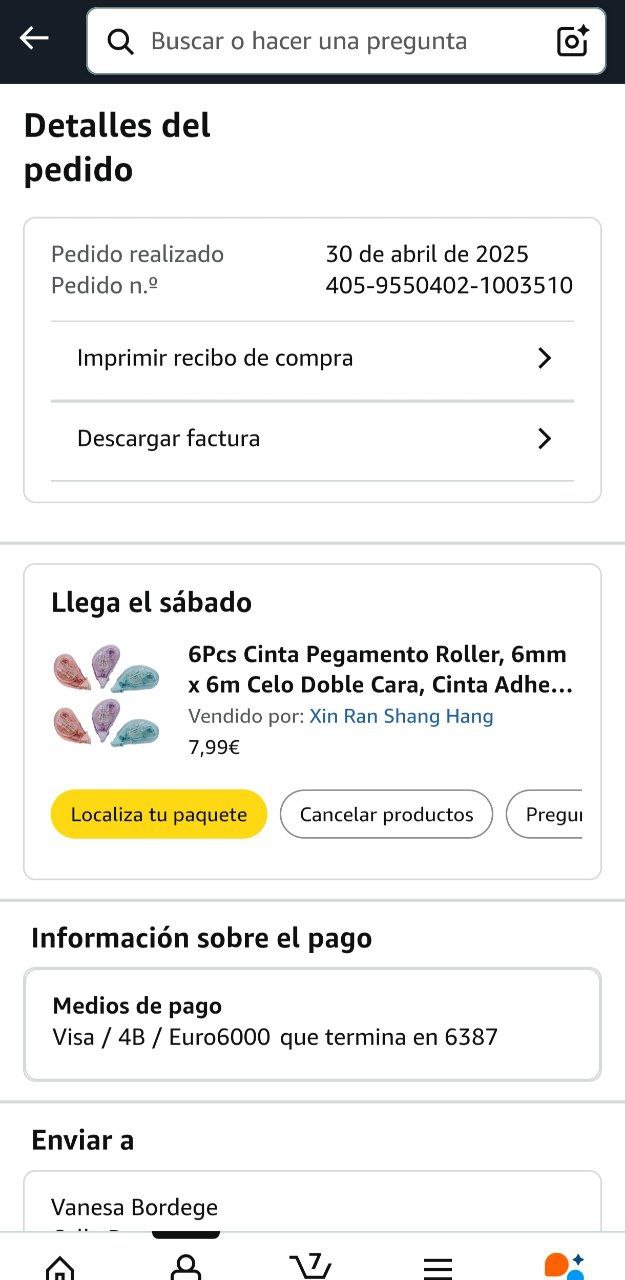625x1280 pixels.
Task: Tap Localiza tu paquete button
Action: pyautogui.click(x=159, y=814)
